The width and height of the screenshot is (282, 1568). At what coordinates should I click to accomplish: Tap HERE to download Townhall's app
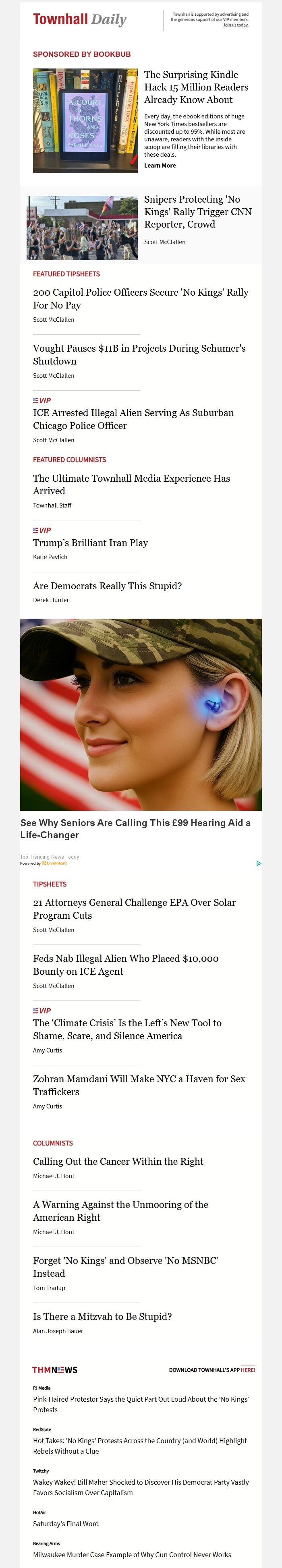tap(248, 1370)
